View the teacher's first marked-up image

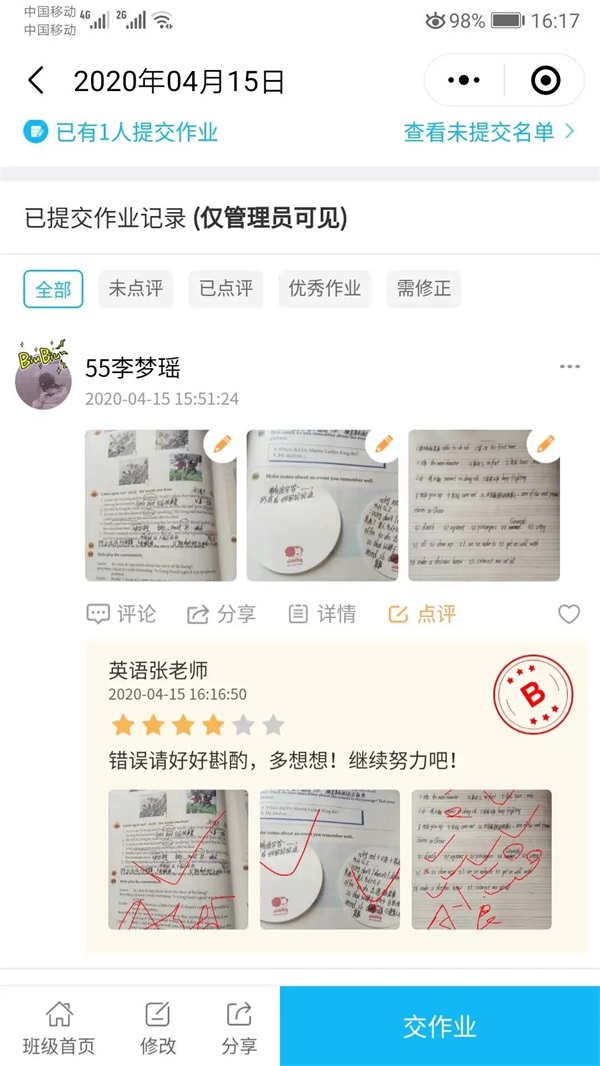point(178,859)
